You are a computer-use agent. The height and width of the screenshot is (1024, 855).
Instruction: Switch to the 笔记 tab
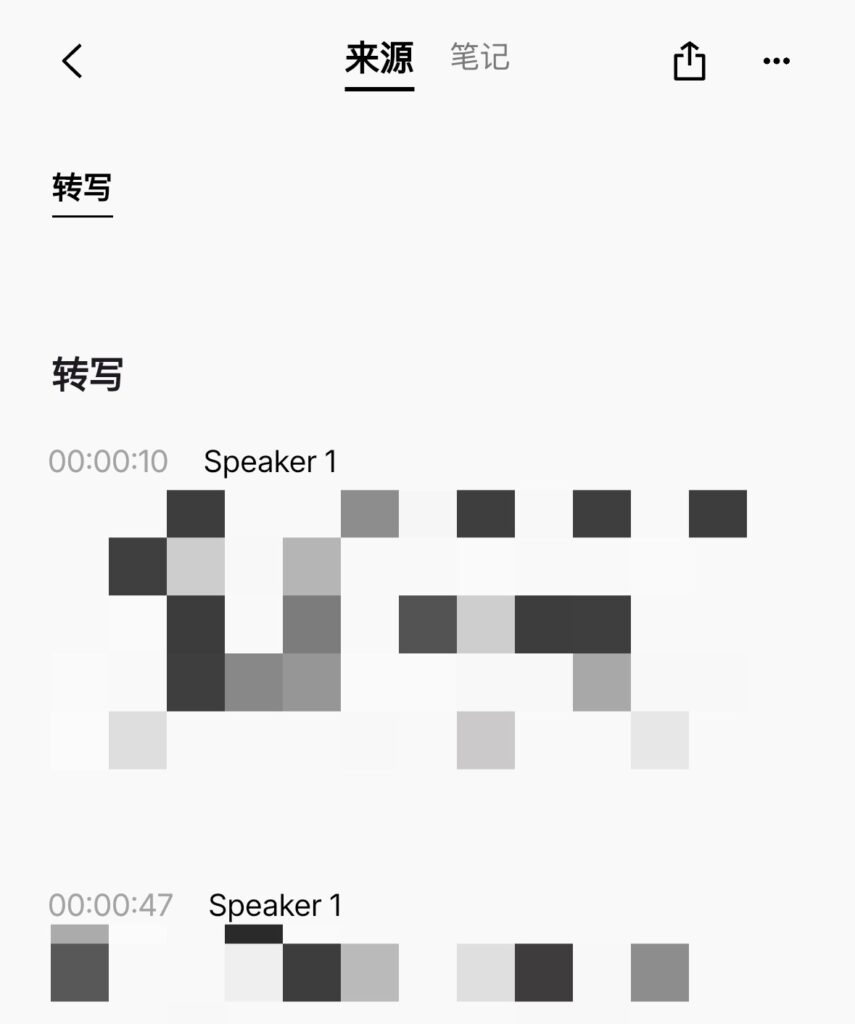pyautogui.click(x=479, y=58)
